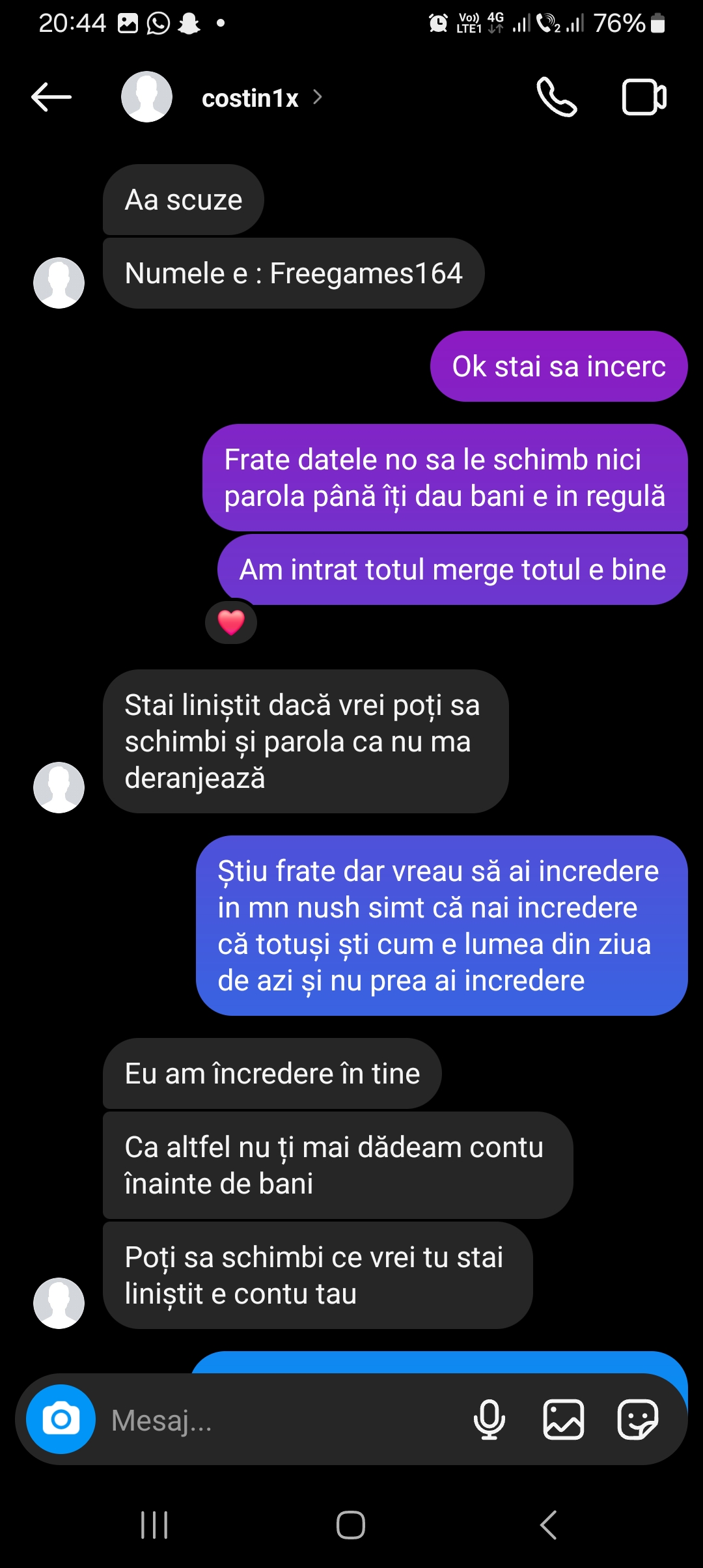
Task: View the heart reaction on the message
Action: tap(231, 622)
